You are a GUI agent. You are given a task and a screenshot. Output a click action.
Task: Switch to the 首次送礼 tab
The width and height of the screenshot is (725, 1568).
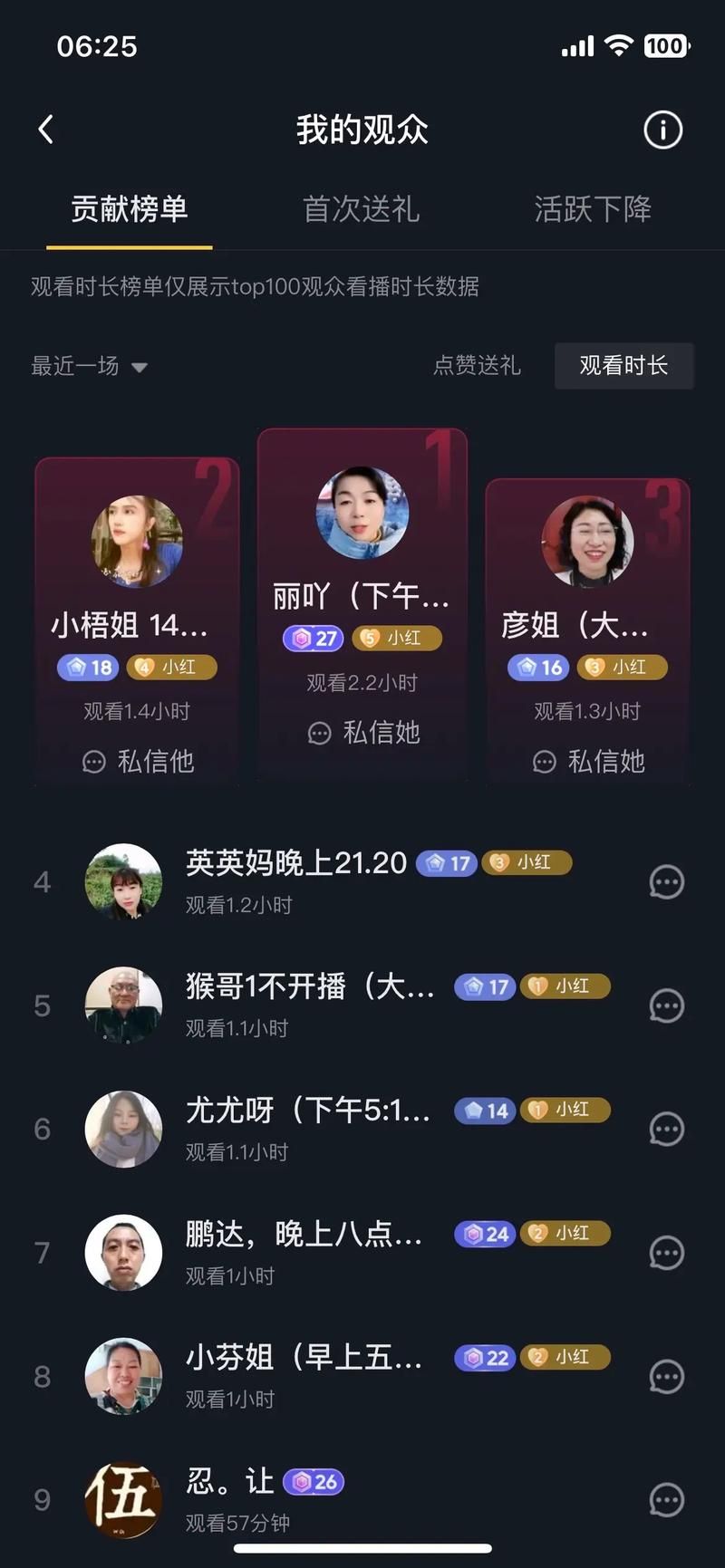click(x=361, y=209)
